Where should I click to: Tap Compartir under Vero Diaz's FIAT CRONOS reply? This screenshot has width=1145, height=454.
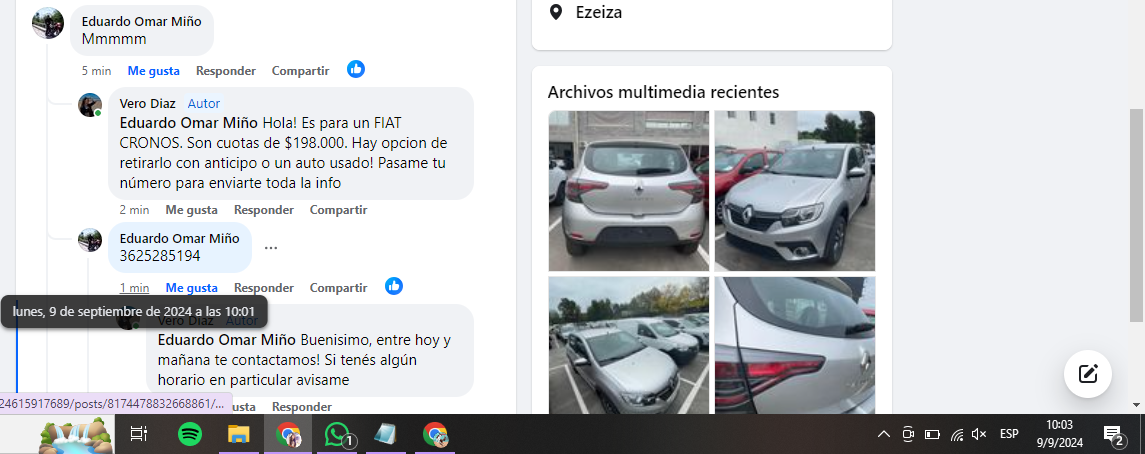pyautogui.click(x=338, y=210)
